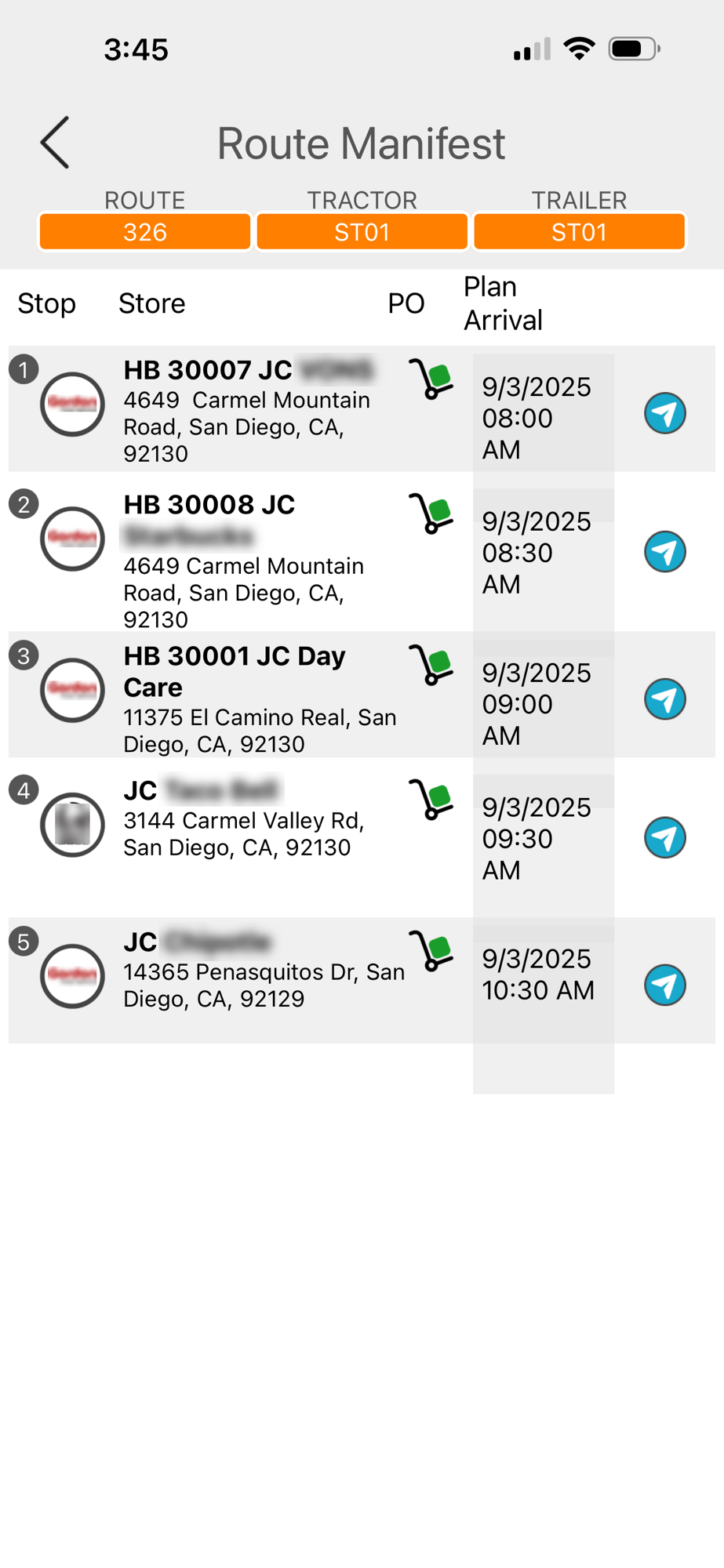
Task: Tap the tractor ST01 button
Action: 362,232
